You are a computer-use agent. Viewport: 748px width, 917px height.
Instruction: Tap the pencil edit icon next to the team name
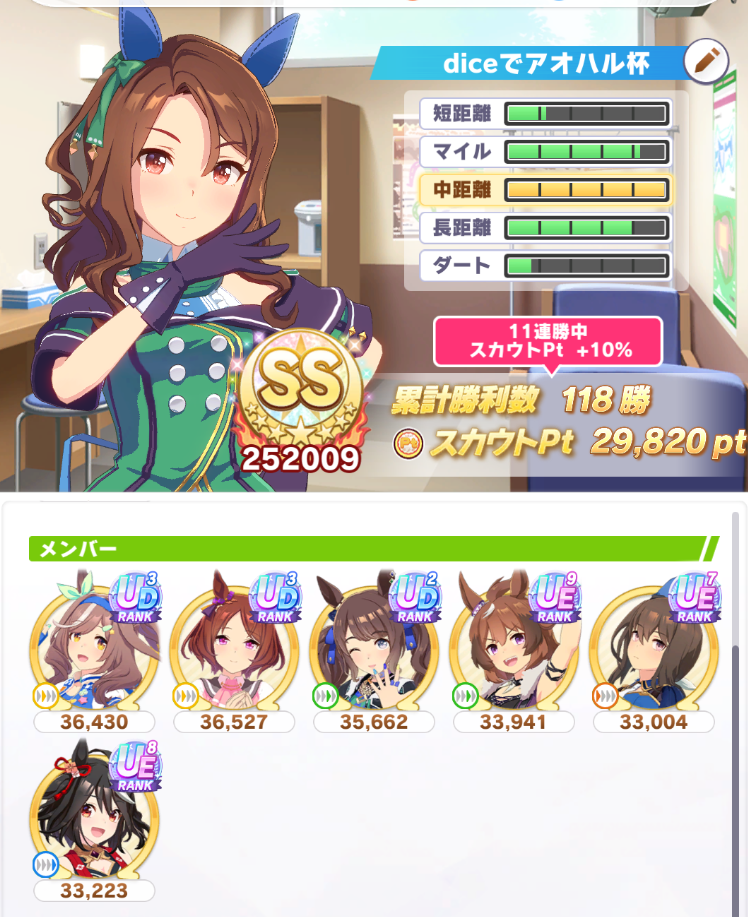[706, 63]
